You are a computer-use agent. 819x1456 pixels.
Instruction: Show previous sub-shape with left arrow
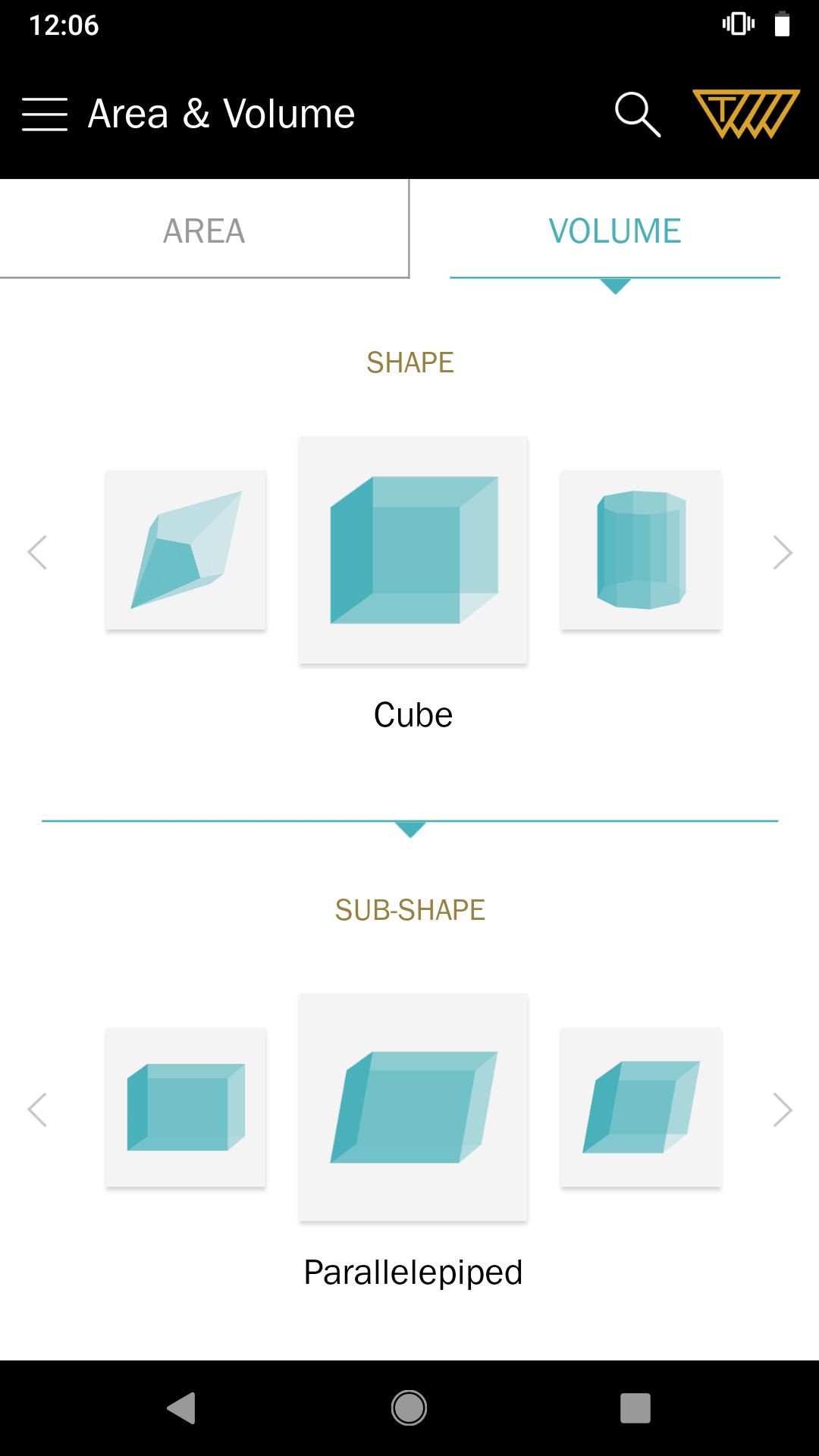37,1109
